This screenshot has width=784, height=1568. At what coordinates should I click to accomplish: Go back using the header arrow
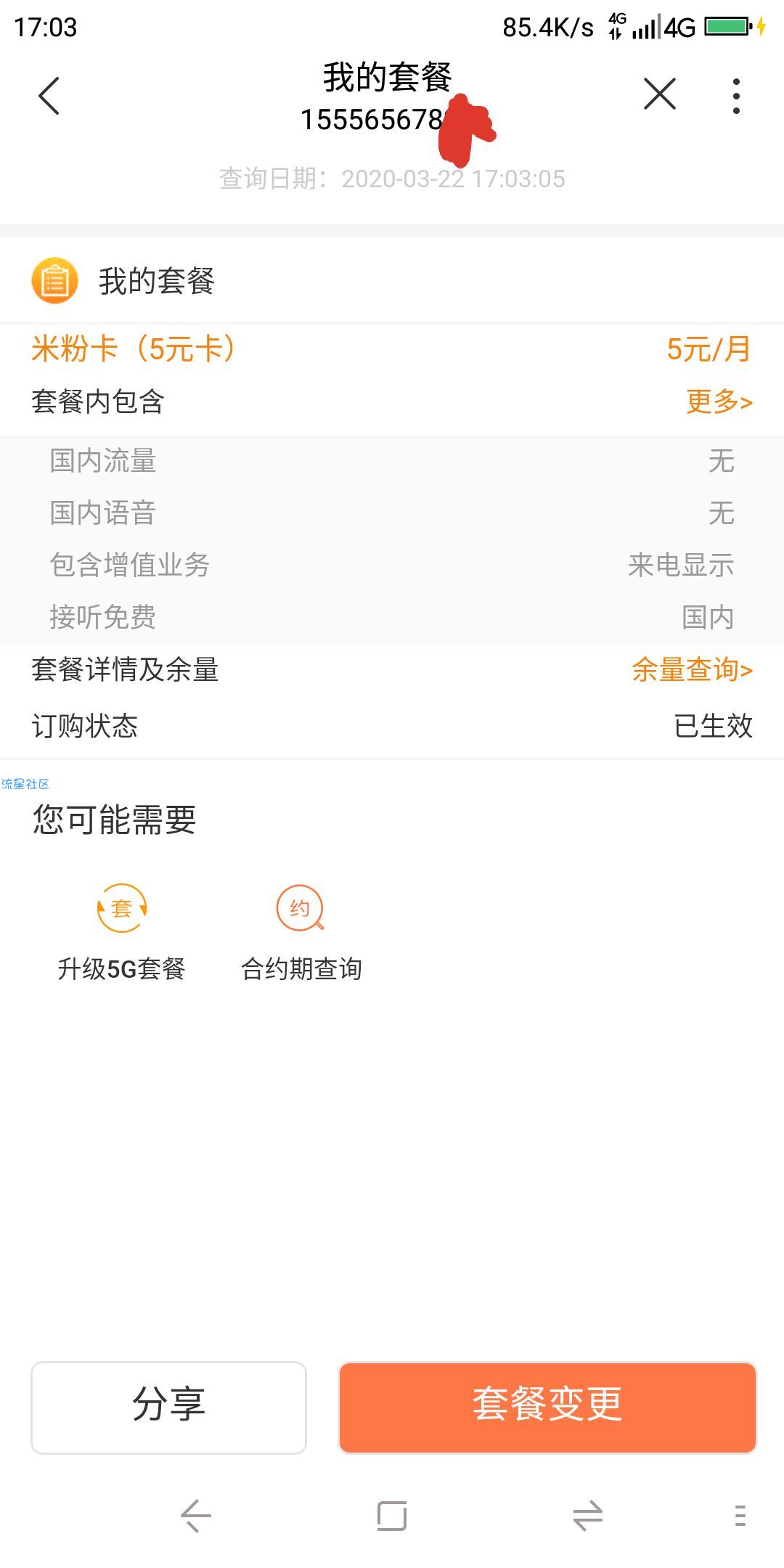[x=49, y=96]
